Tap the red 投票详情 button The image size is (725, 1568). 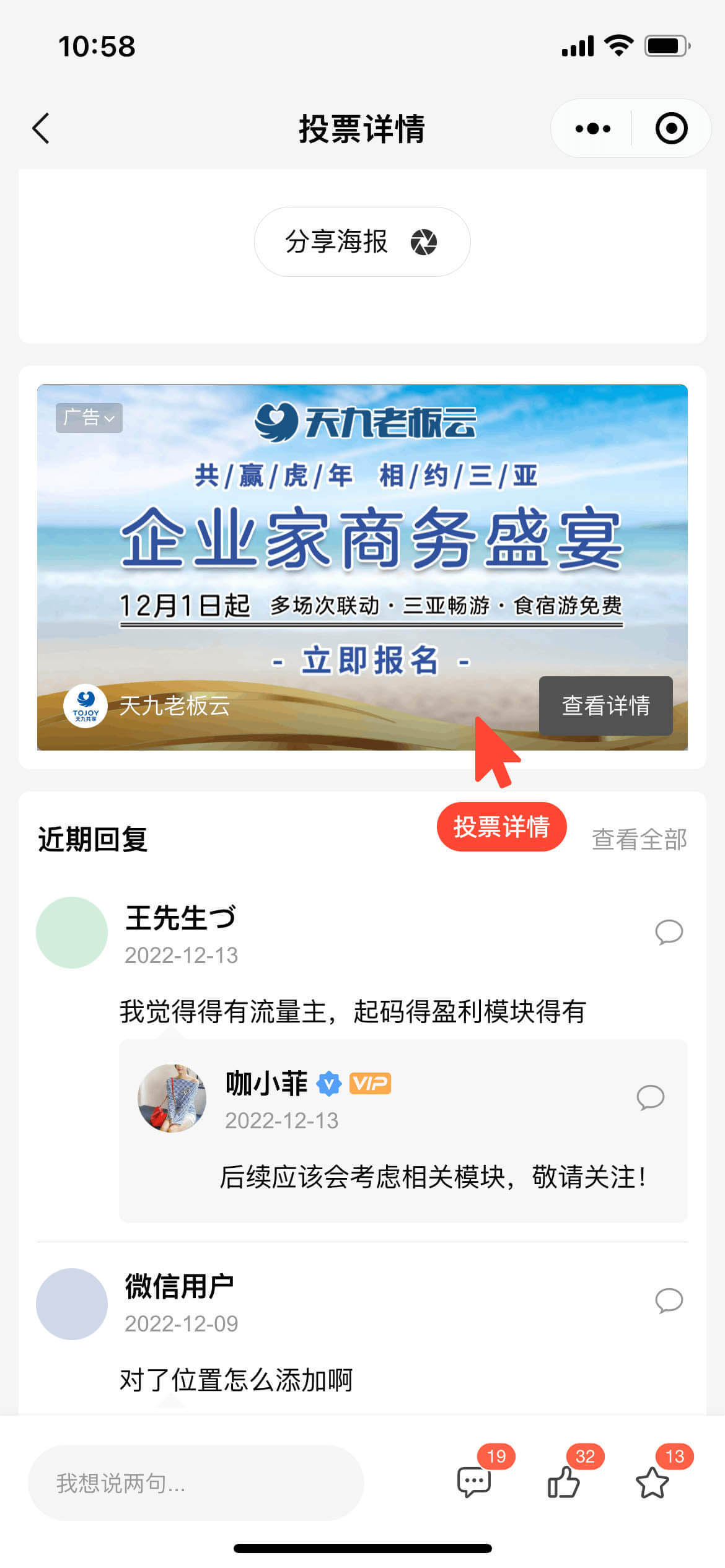point(501,827)
